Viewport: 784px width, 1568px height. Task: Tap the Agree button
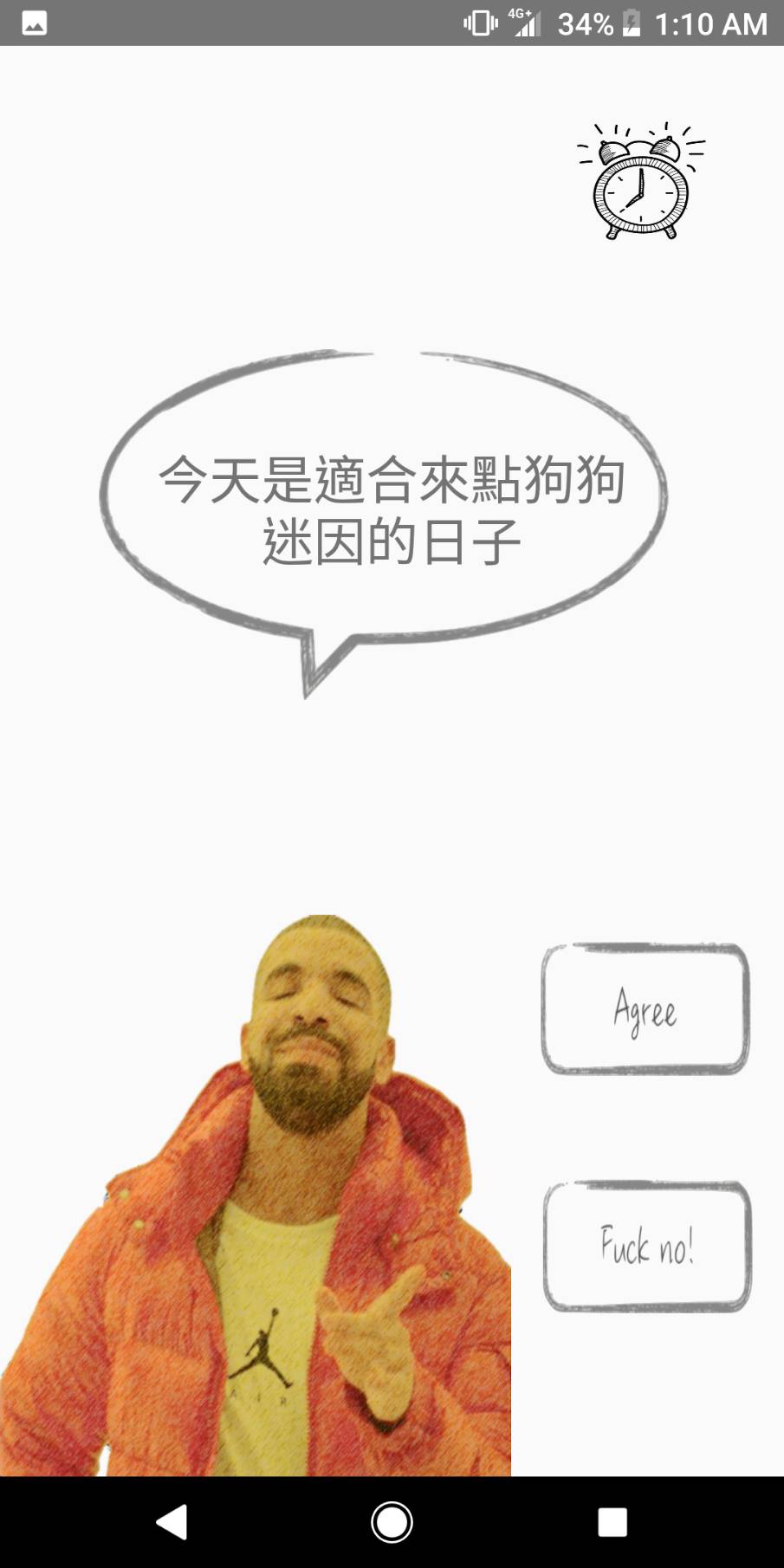(645, 1009)
